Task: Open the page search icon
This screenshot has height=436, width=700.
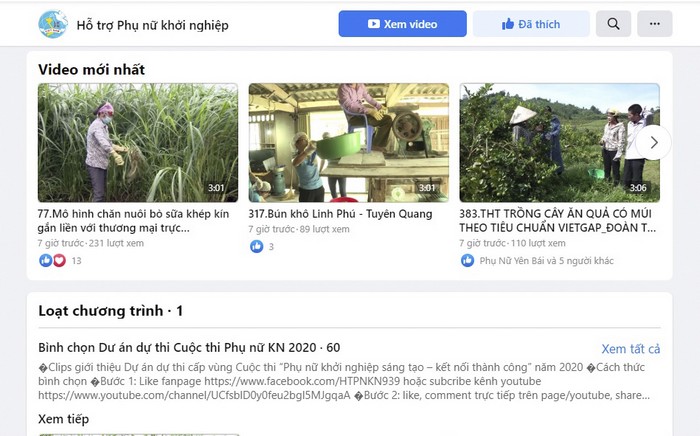Action: click(x=613, y=24)
